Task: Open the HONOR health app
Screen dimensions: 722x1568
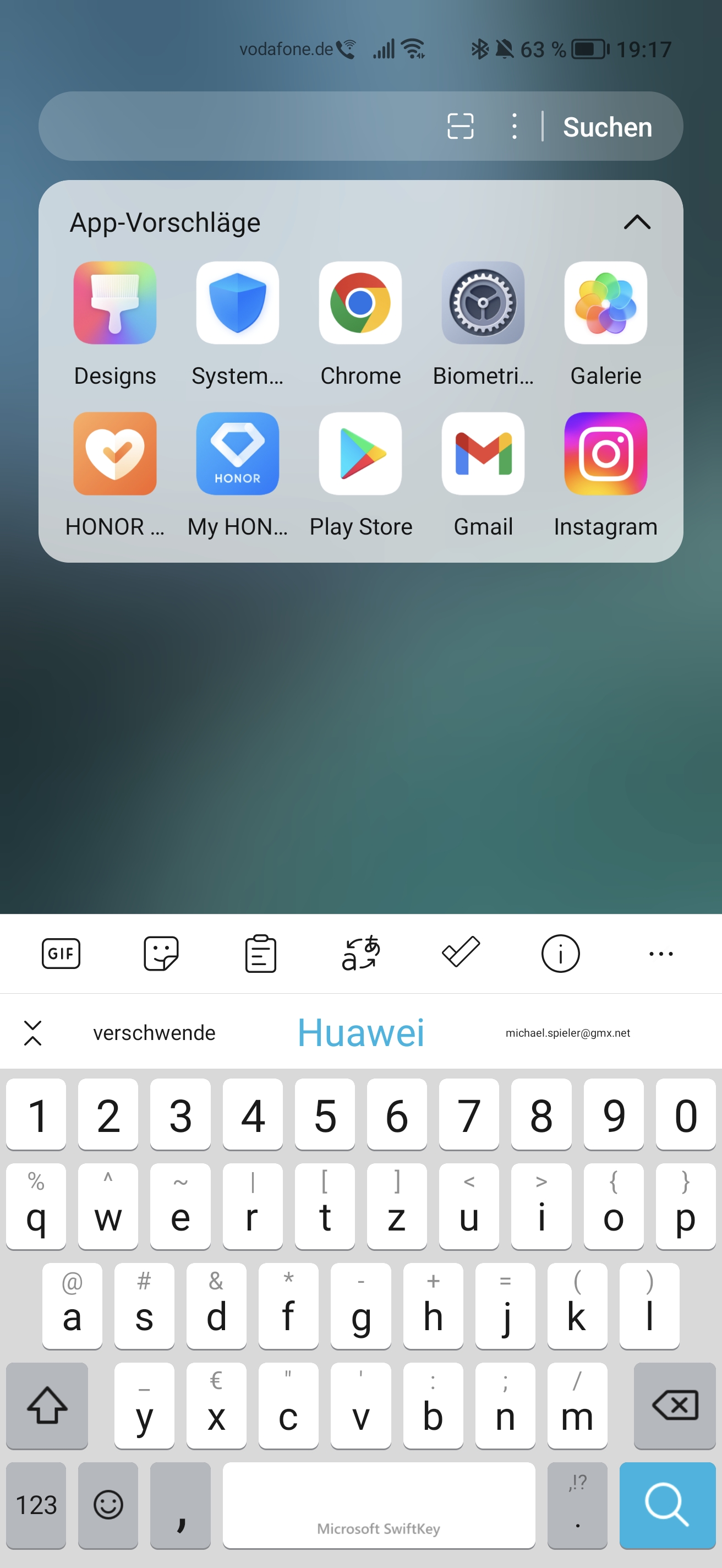Action: click(x=115, y=454)
